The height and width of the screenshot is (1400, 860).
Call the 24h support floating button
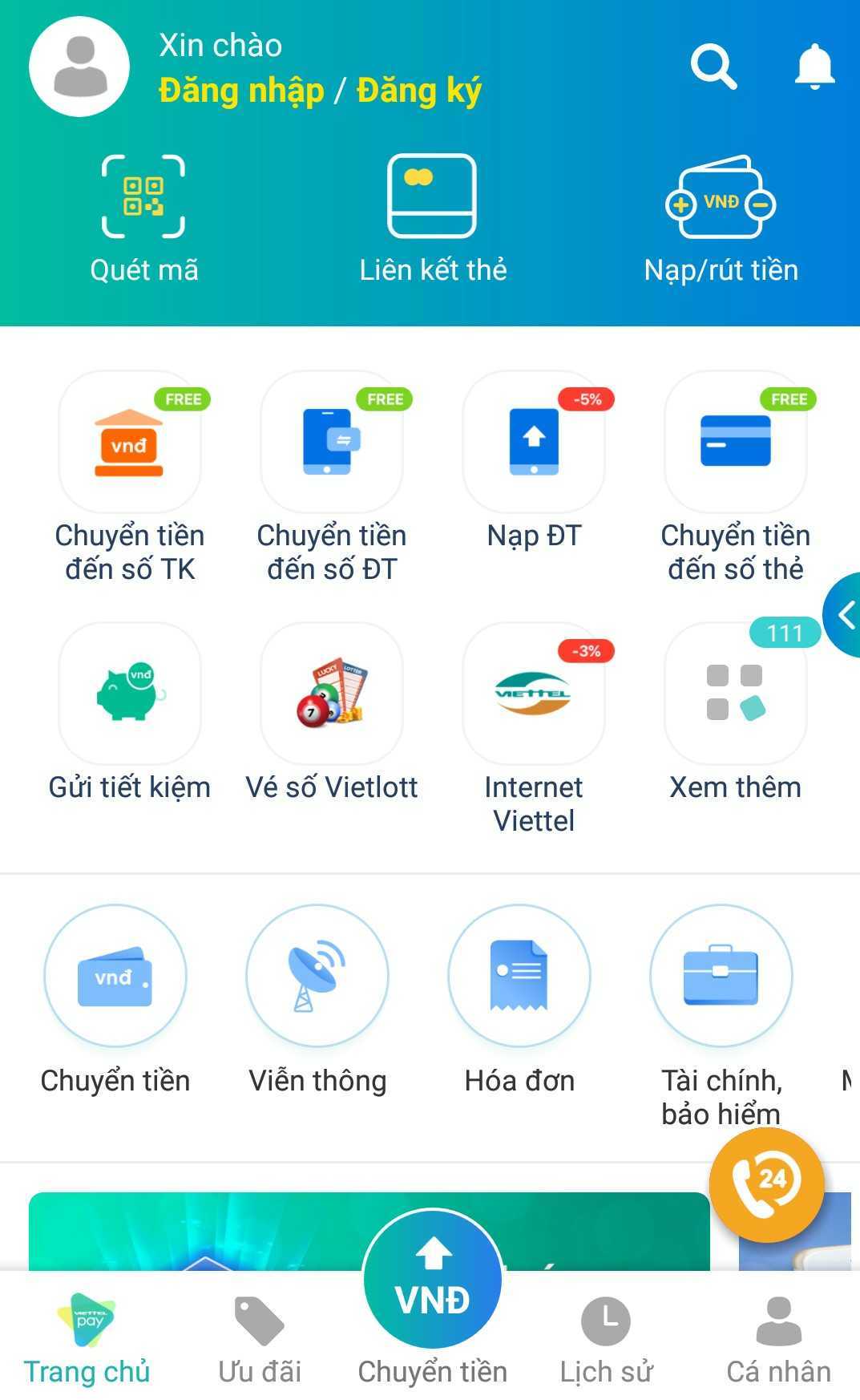(766, 1184)
